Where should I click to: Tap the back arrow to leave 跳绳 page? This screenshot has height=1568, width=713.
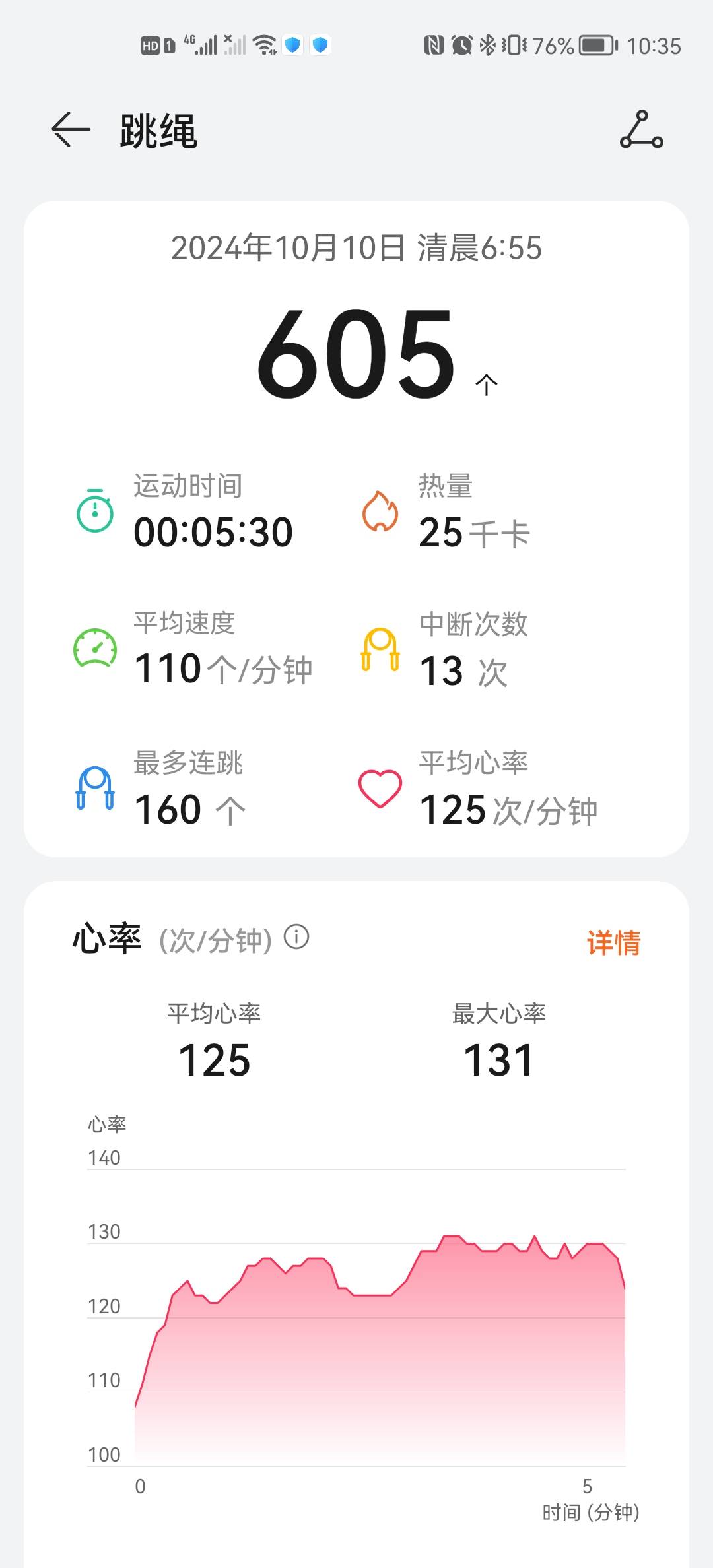71,129
